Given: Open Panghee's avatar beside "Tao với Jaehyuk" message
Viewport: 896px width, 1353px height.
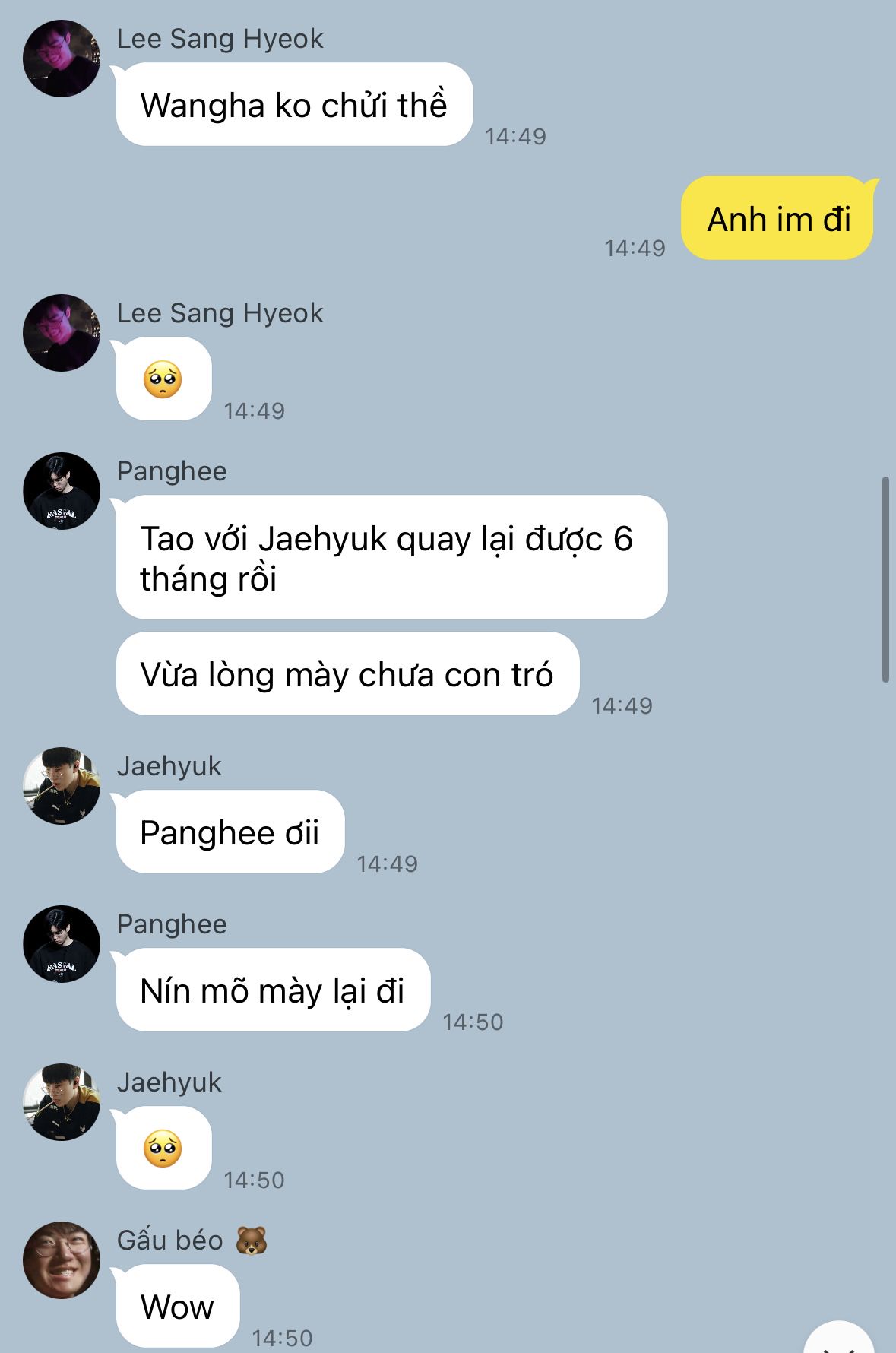Looking at the screenshot, I should click(x=62, y=491).
